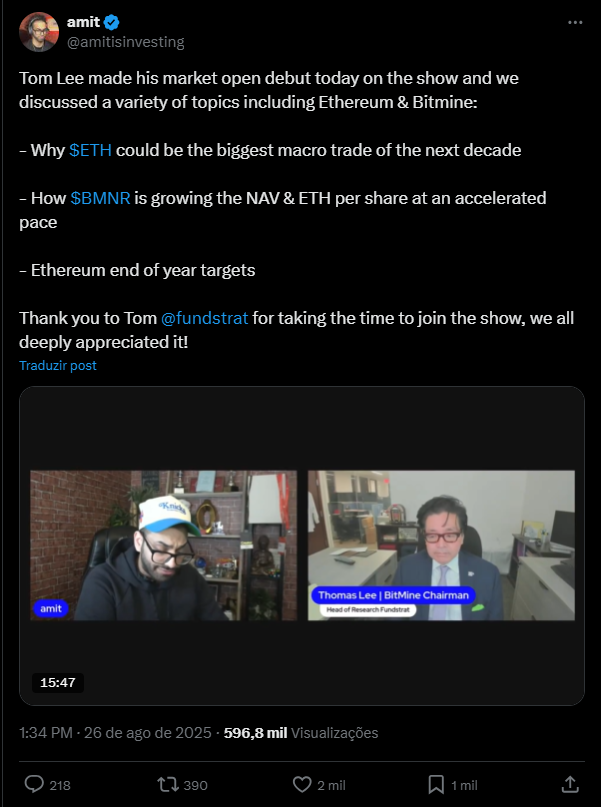
Task: Tap Traduzir post to translate
Action: (x=57, y=365)
